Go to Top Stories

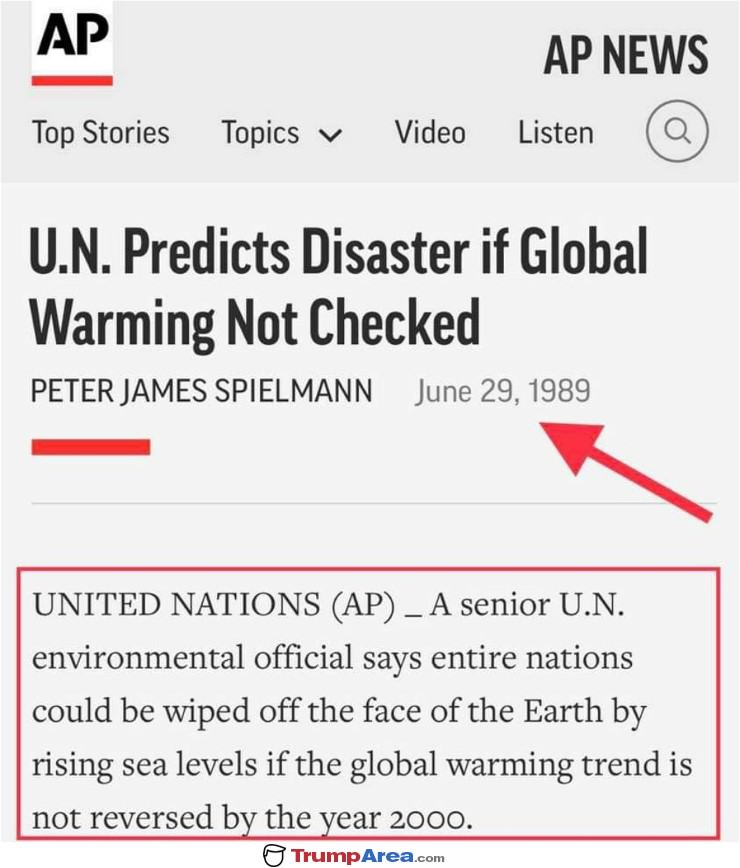(x=100, y=133)
